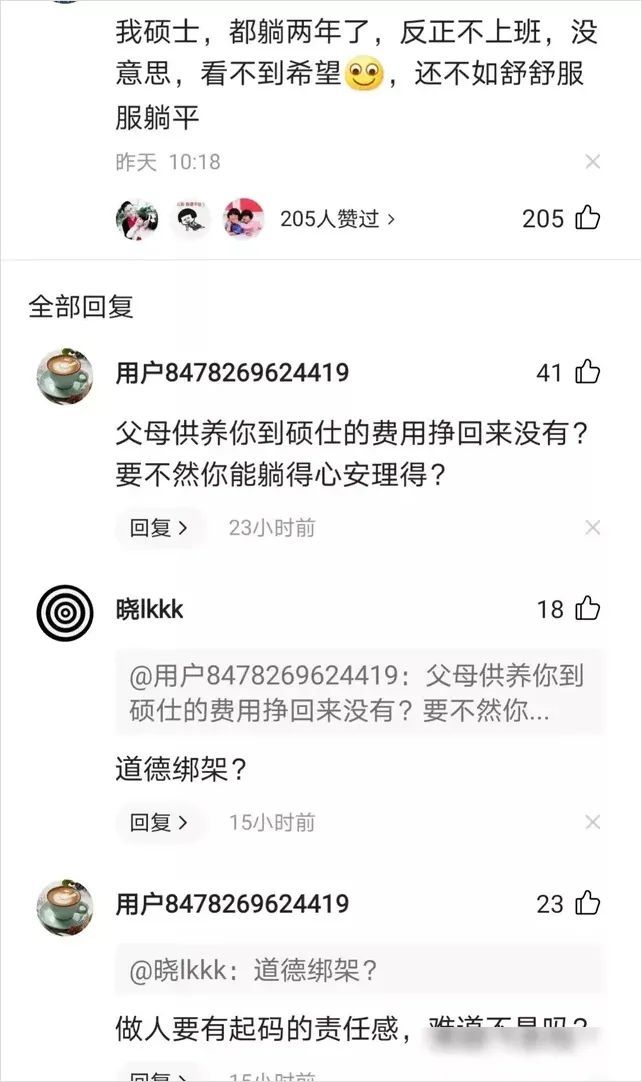Like 晓lkkk's reply 道德绑架
642x1082 pixels.
coord(587,608)
